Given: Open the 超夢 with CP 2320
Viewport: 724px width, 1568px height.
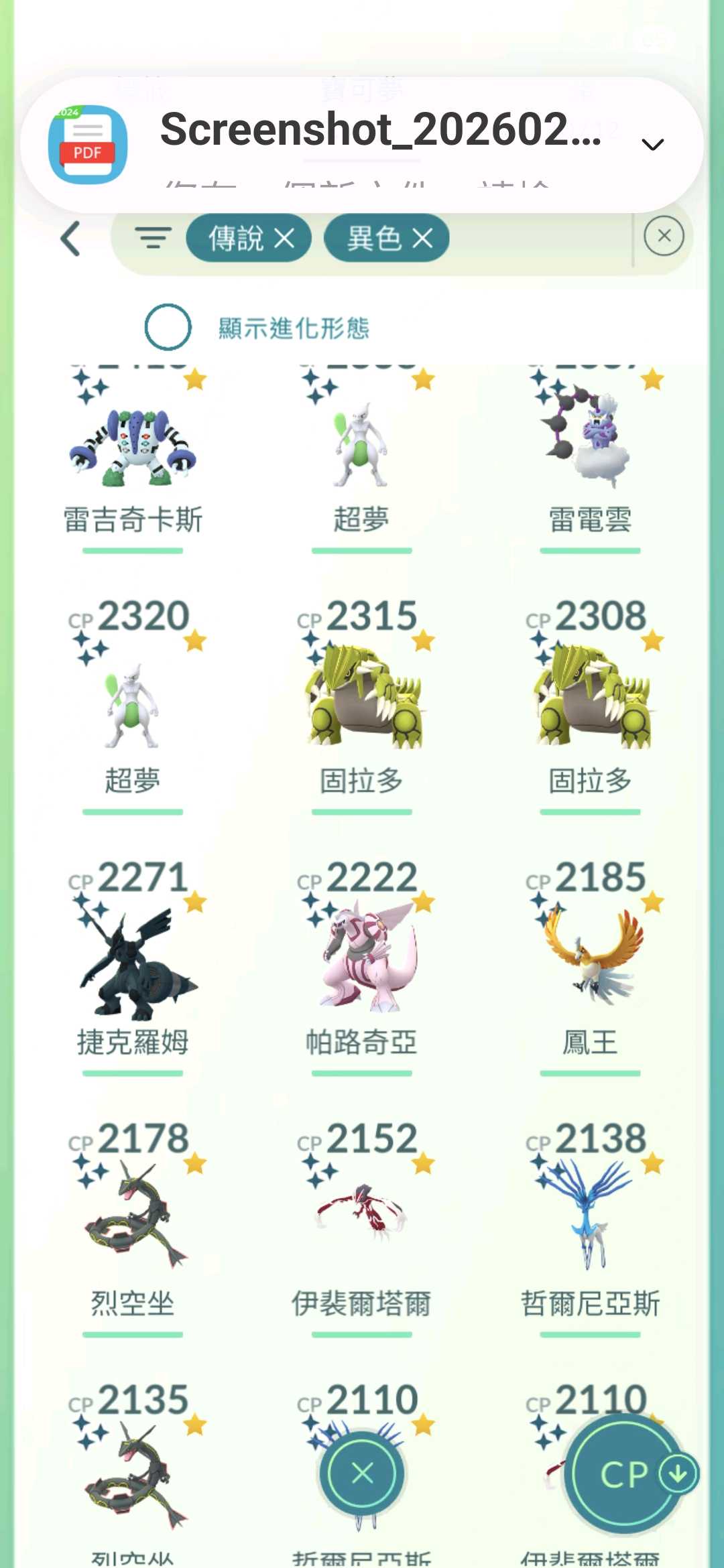Looking at the screenshot, I should [133, 704].
